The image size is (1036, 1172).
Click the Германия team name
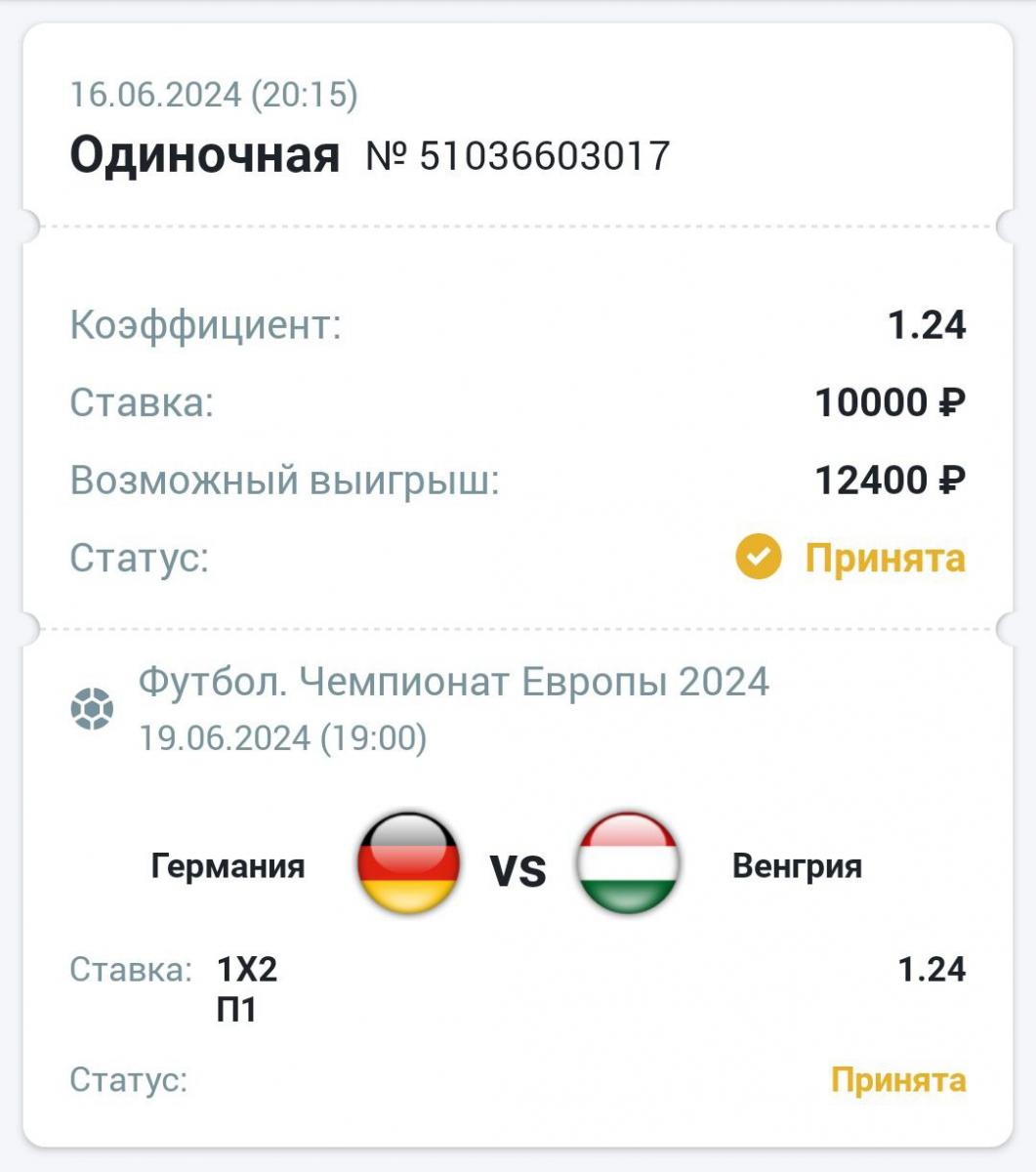228,863
